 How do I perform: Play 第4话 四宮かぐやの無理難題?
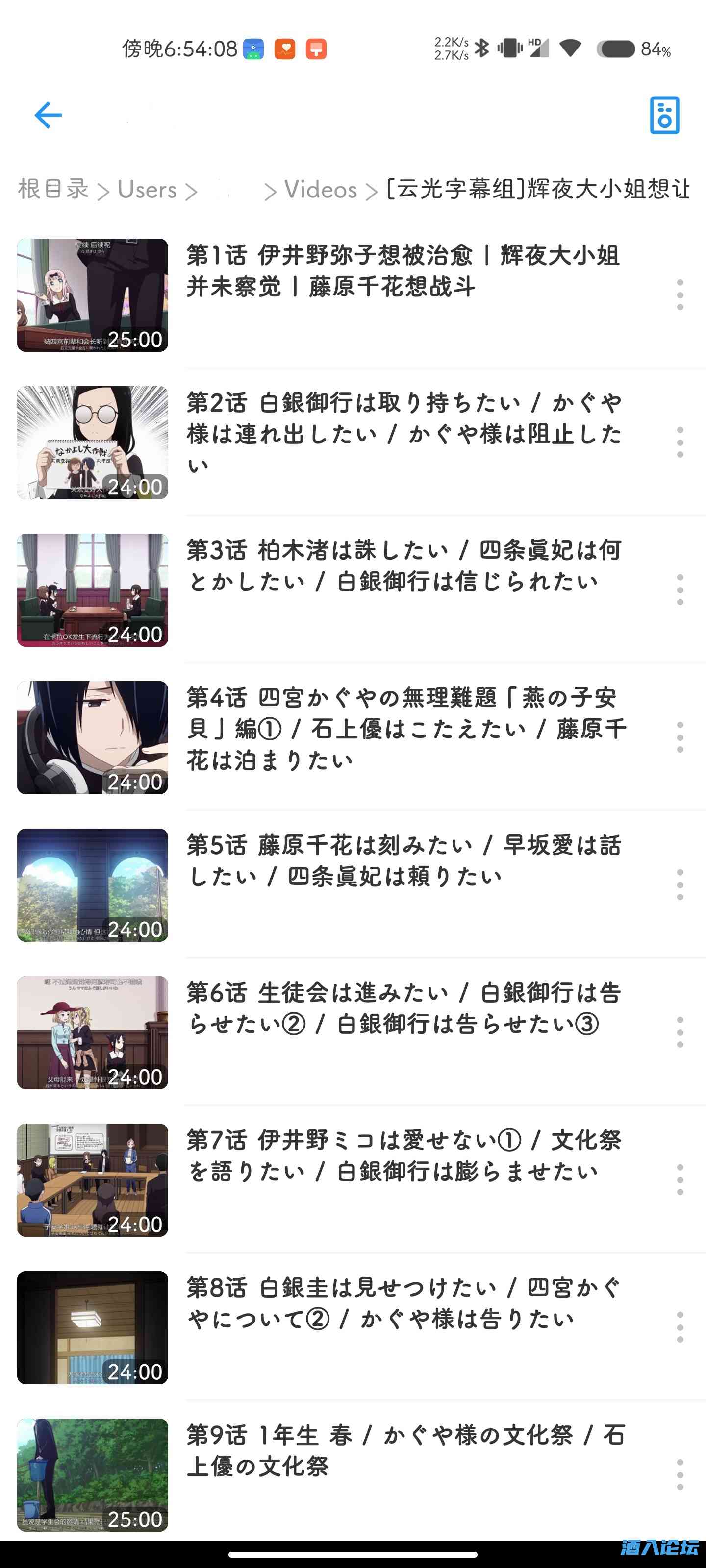tap(402, 729)
